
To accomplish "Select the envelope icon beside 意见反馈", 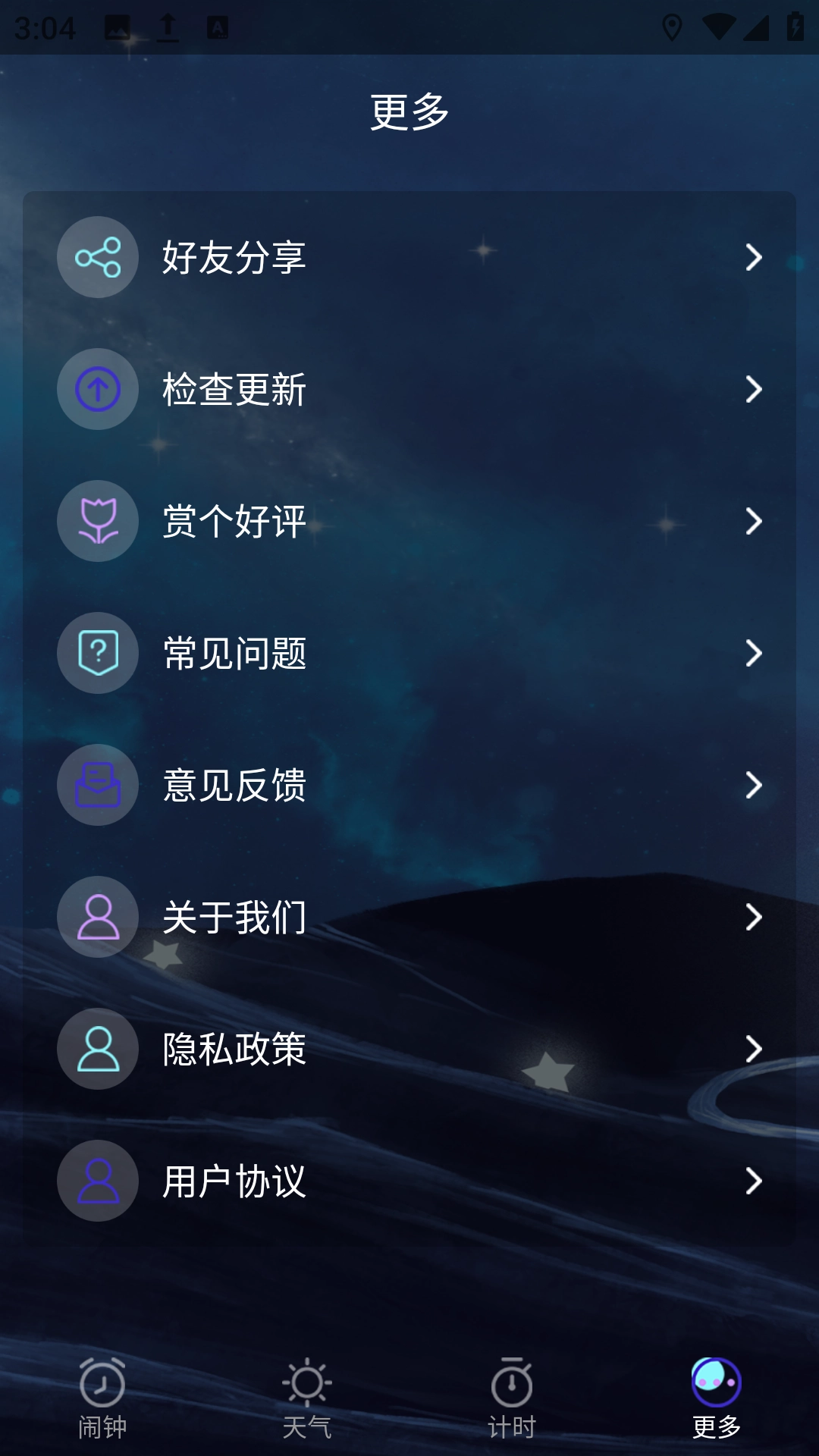I will 98,785.
